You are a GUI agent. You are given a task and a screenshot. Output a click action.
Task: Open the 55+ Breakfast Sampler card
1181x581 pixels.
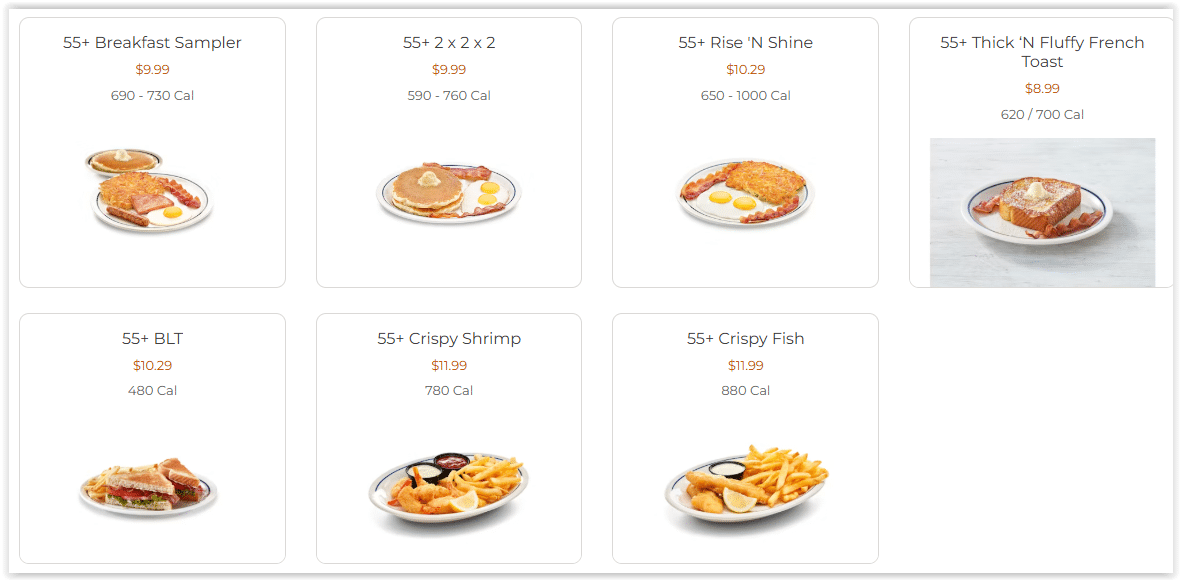click(x=152, y=153)
